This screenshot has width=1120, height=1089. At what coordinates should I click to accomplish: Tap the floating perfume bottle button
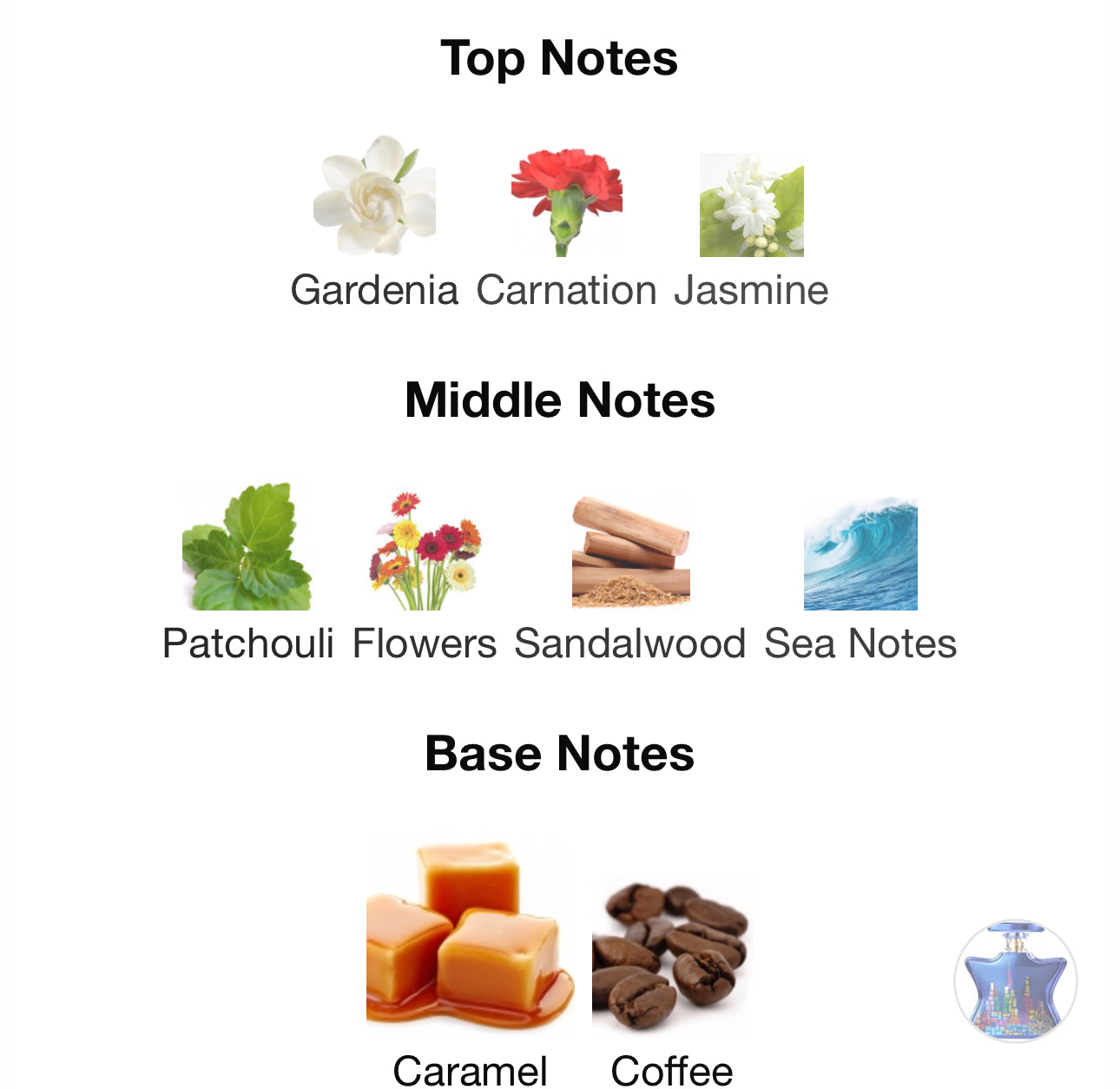click(1015, 981)
